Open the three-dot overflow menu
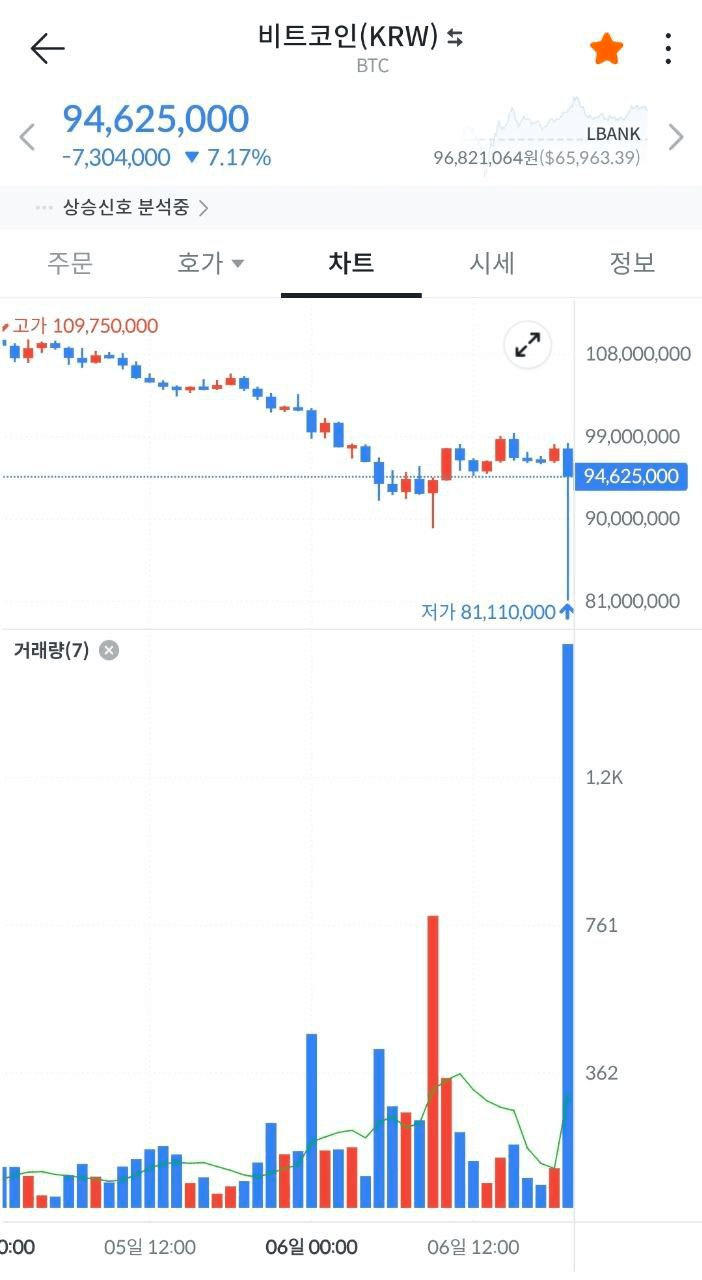Screen dimensions: 702x1280 [668, 48]
